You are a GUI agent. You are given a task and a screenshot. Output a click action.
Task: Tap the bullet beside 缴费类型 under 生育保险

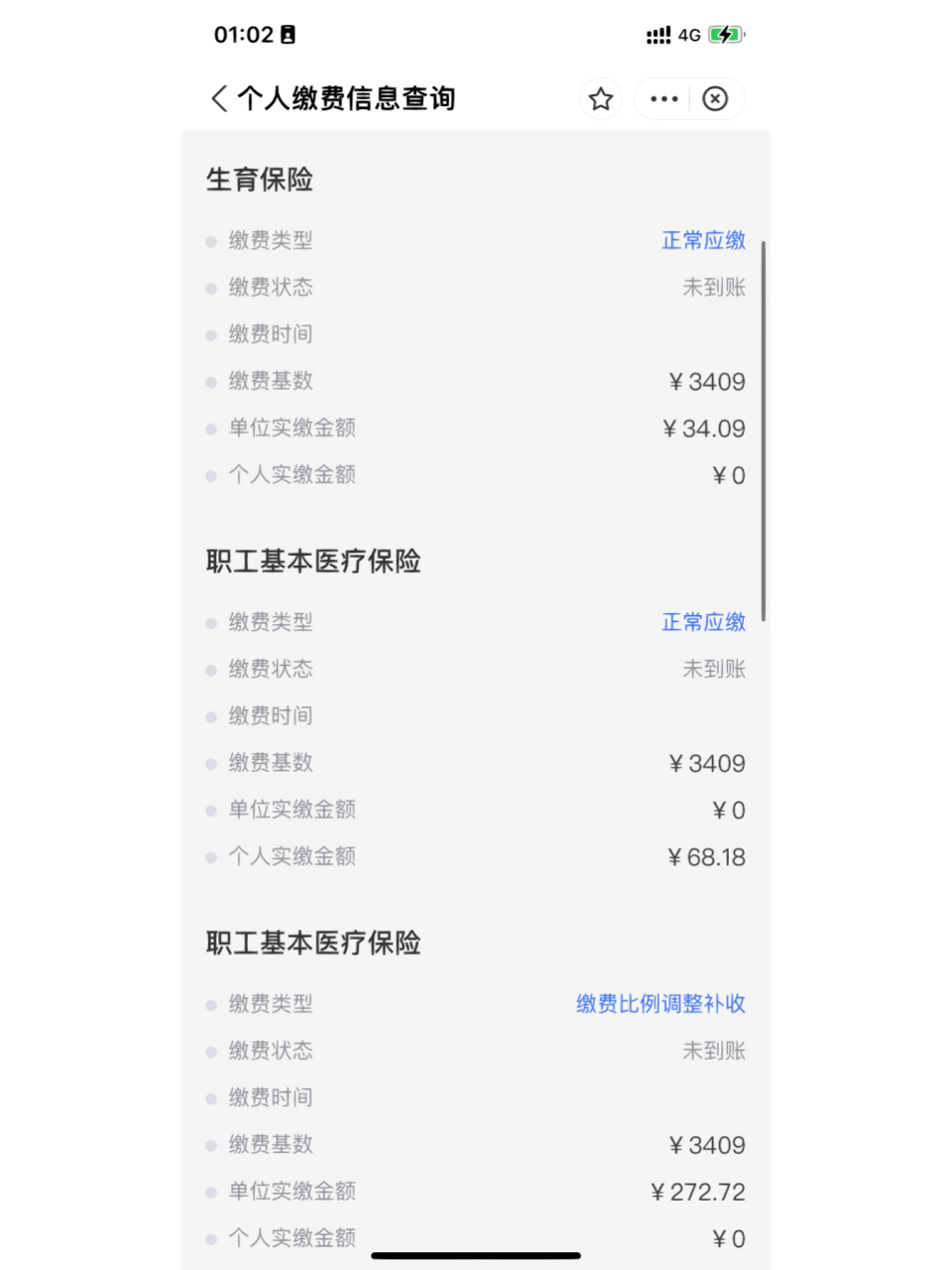(211, 241)
